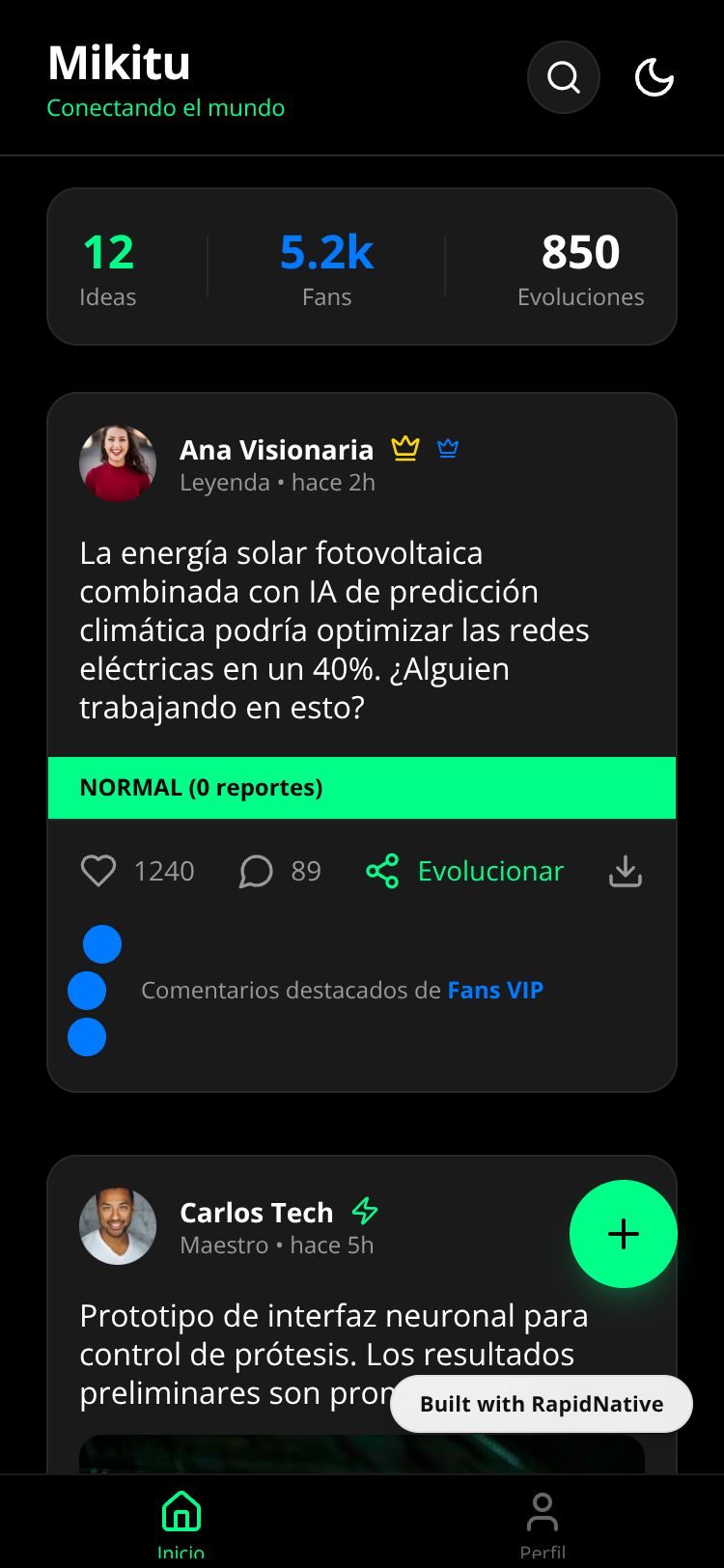The width and height of the screenshot is (724, 1568).
Task: Open Ana Visionaria's profile picture
Action: pyautogui.click(x=118, y=463)
